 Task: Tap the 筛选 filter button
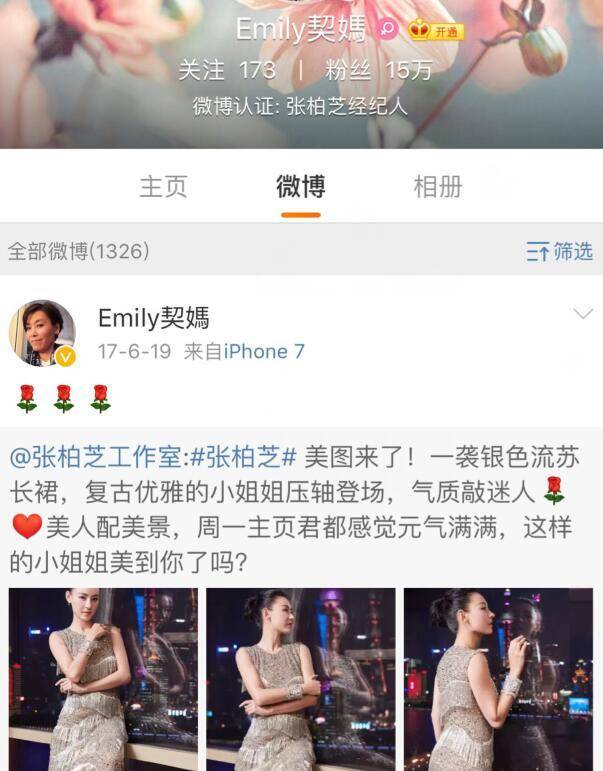pos(560,251)
